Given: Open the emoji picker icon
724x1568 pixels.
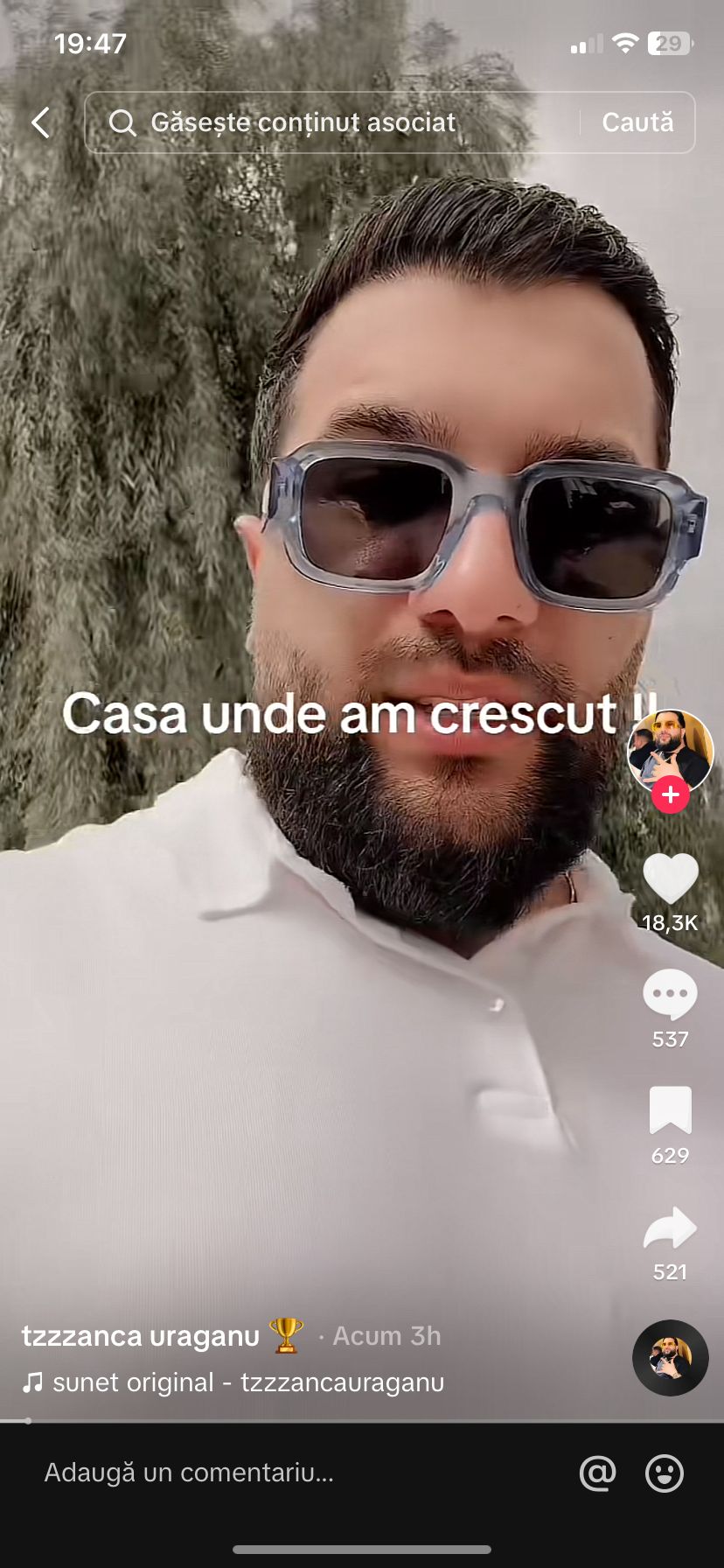Looking at the screenshot, I should [665, 1473].
